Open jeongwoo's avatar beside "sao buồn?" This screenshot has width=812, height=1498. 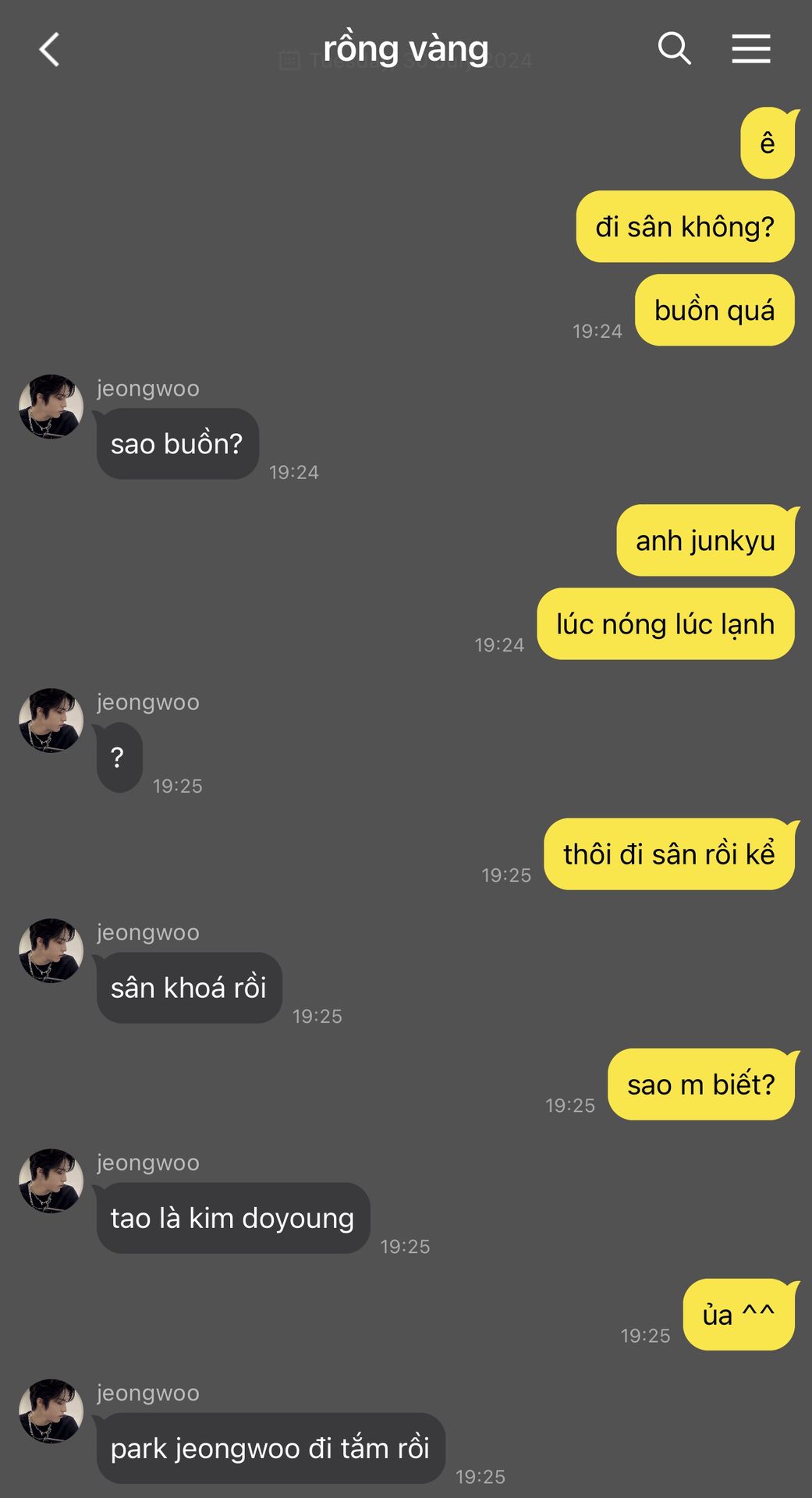pyautogui.click(x=51, y=406)
